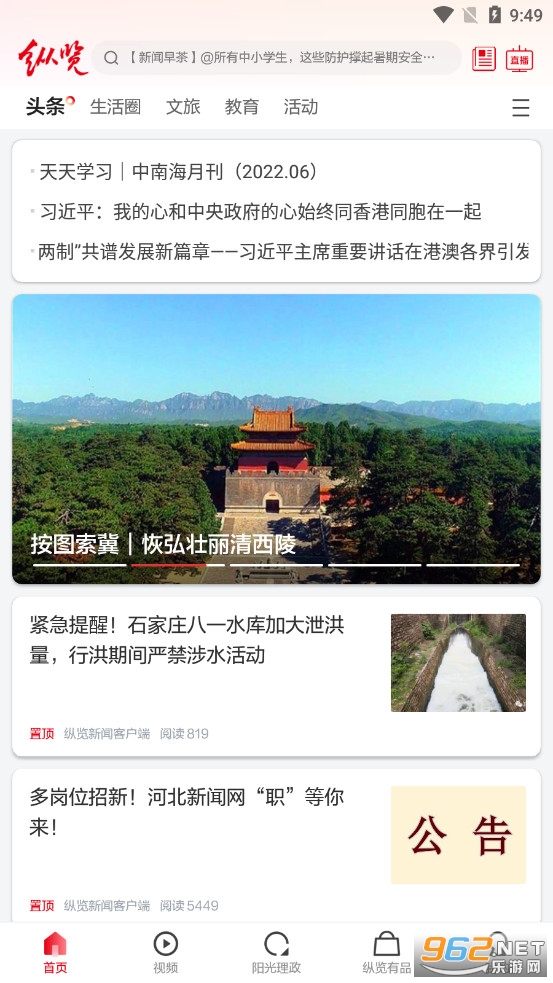The width and height of the screenshot is (553, 983).
Task: Go to the 活动 tab
Action: tap(301, 107)
